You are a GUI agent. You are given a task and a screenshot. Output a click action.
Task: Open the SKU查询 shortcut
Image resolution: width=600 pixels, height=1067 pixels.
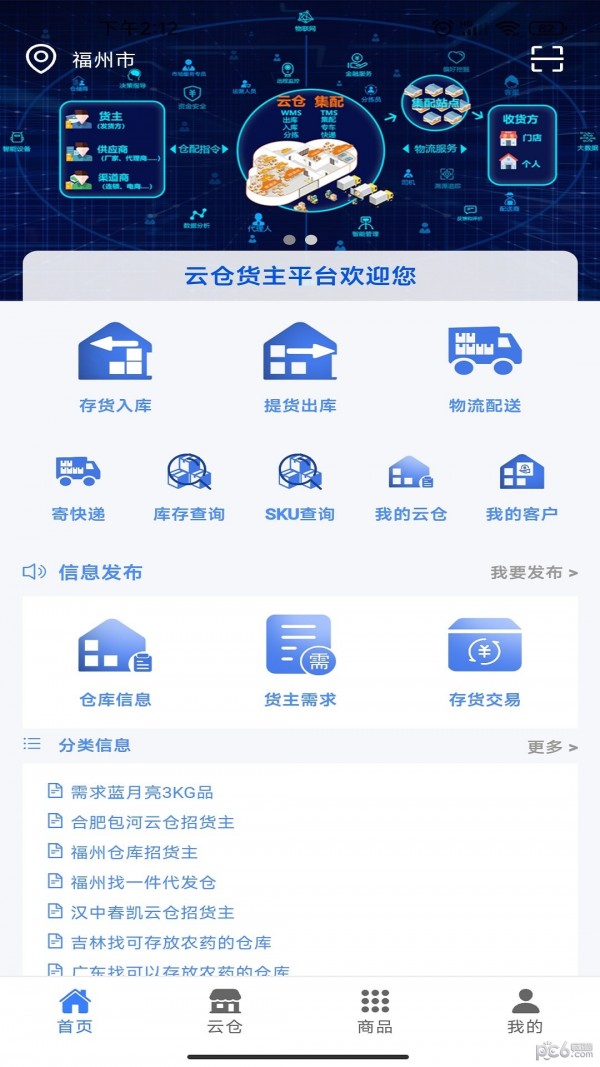tap(300, 488)
